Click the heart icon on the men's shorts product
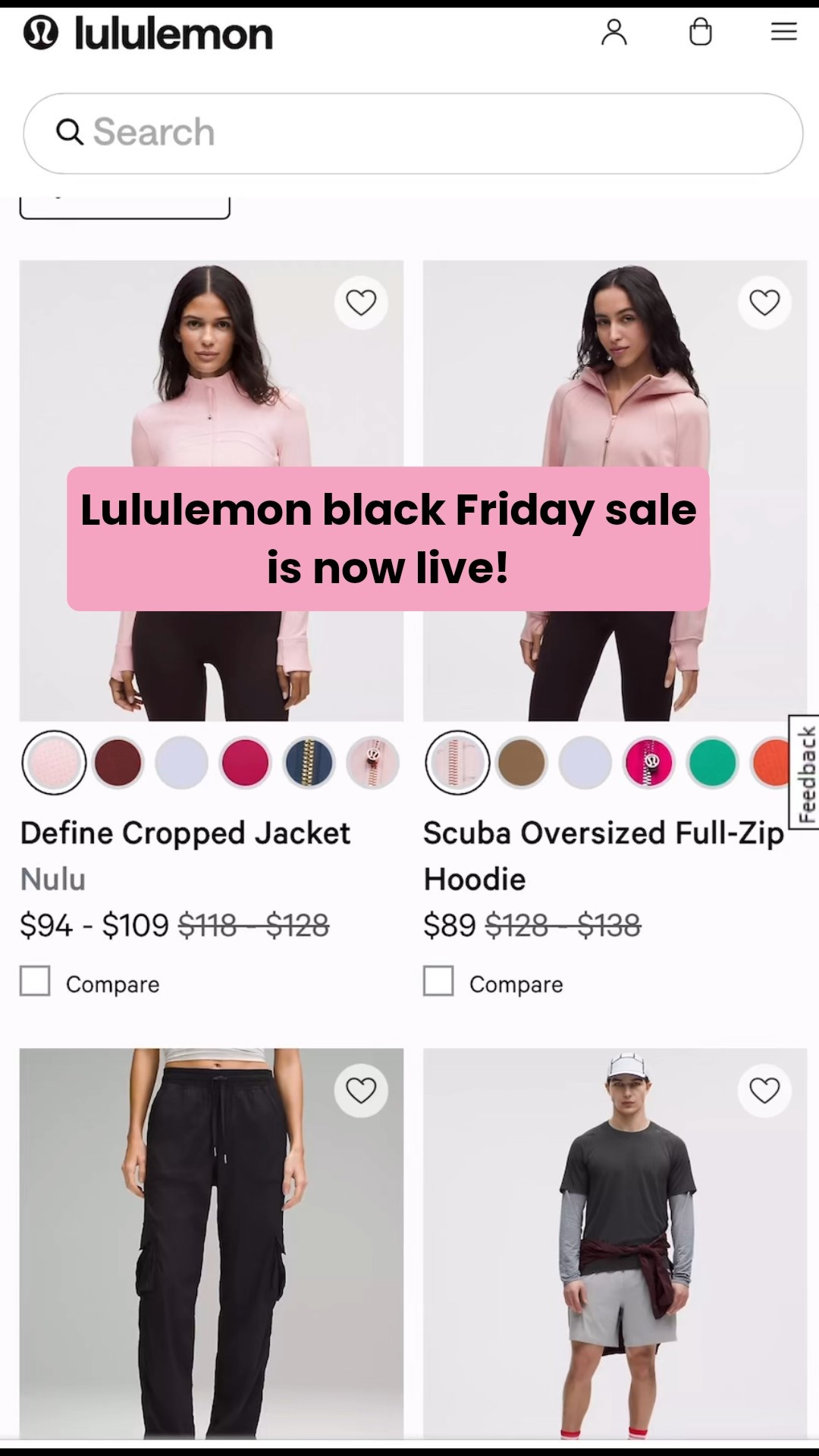This screenshot has height=1456, width=819. pyautogui.click(x=764, y=1090)
